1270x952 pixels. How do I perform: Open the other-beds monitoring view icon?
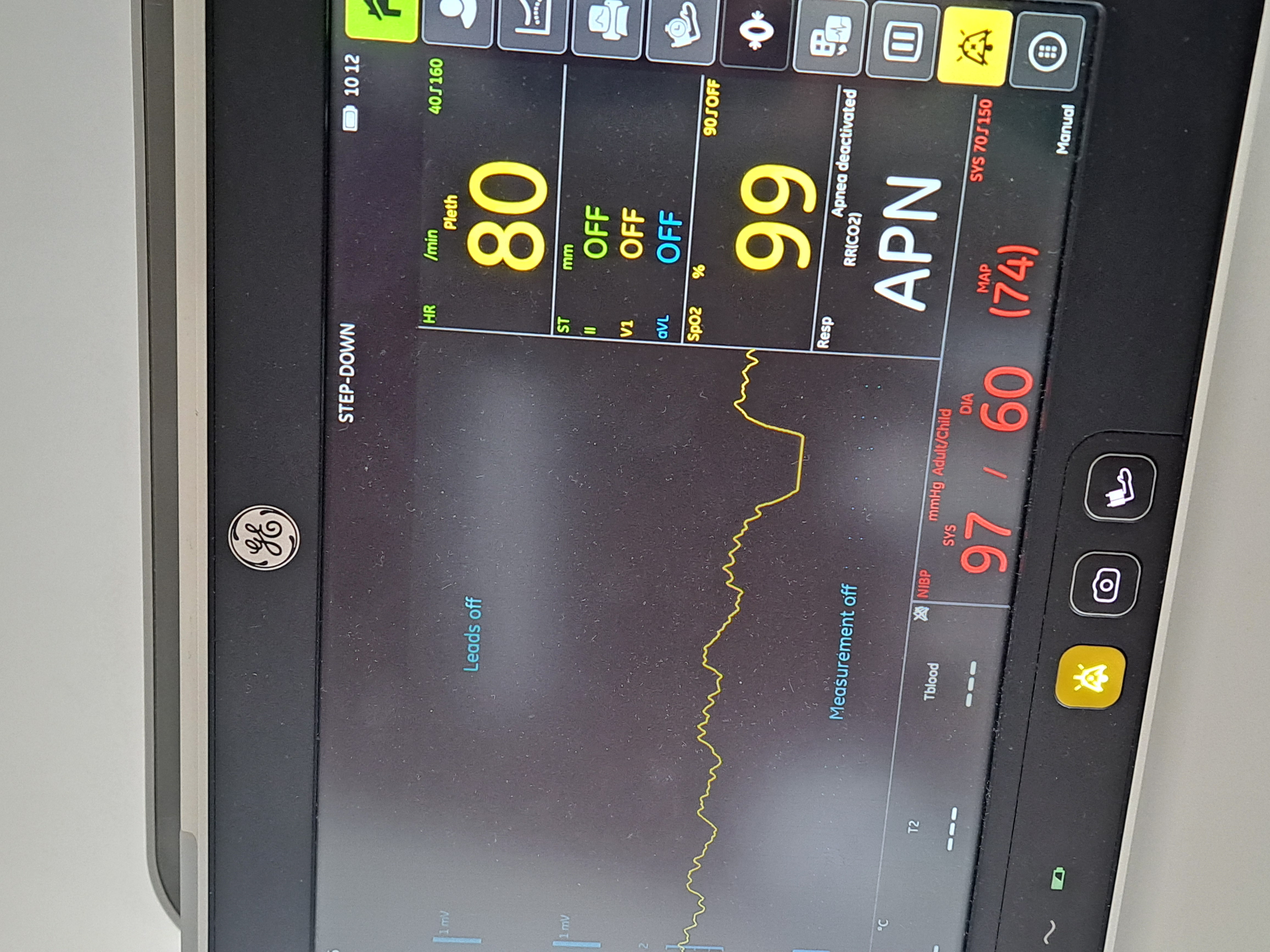point(828,40)
